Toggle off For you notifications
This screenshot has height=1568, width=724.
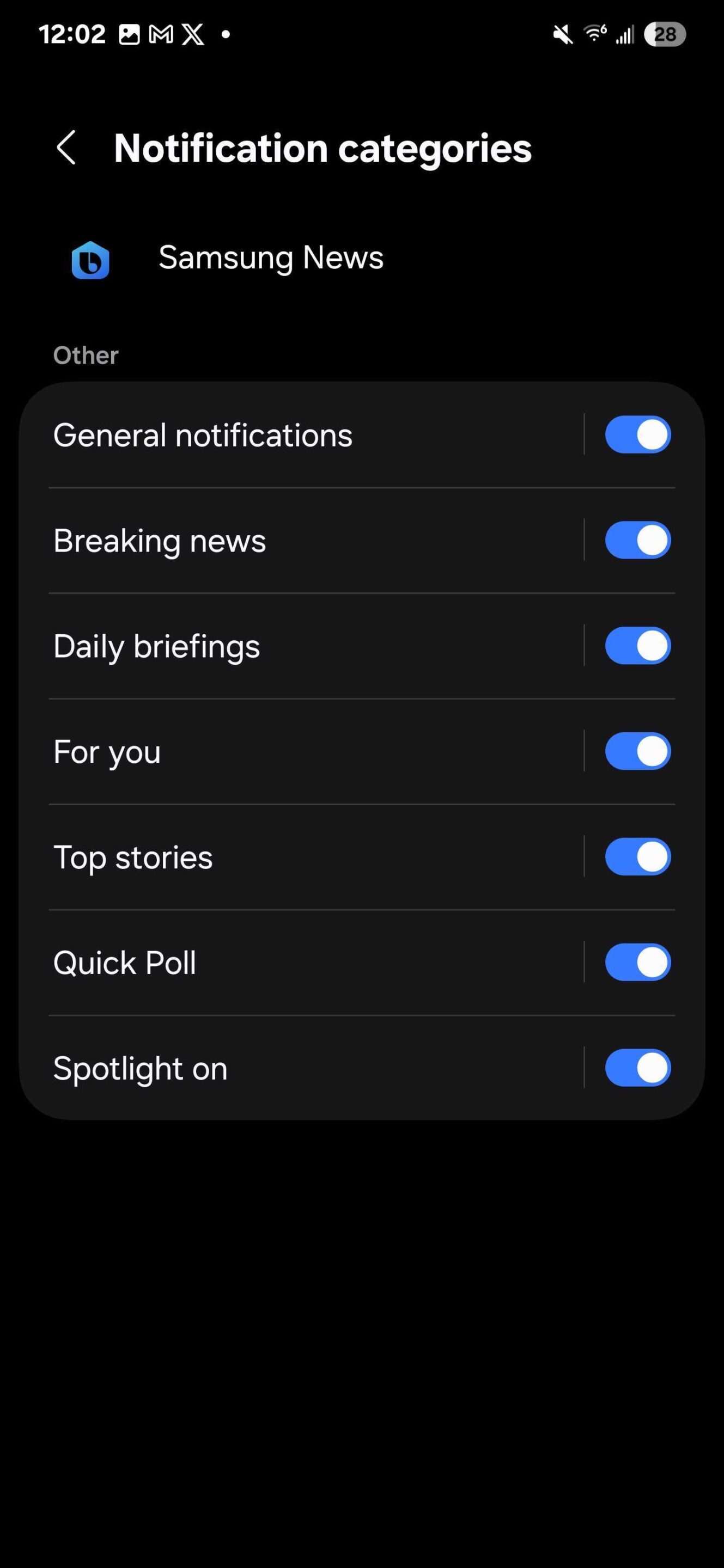[x=637, y=751]
